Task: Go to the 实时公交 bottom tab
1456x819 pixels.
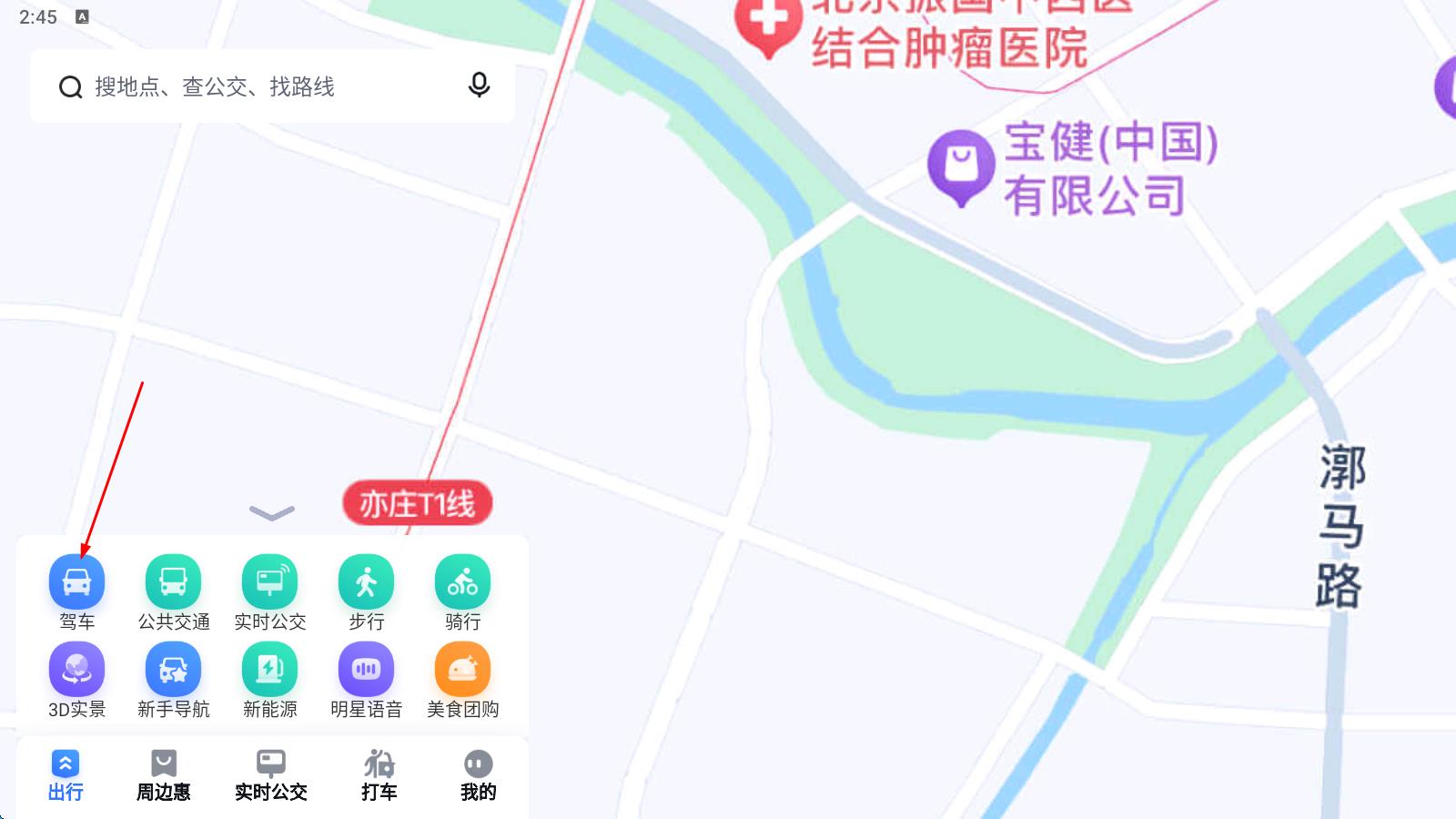Action: point(271,775)
